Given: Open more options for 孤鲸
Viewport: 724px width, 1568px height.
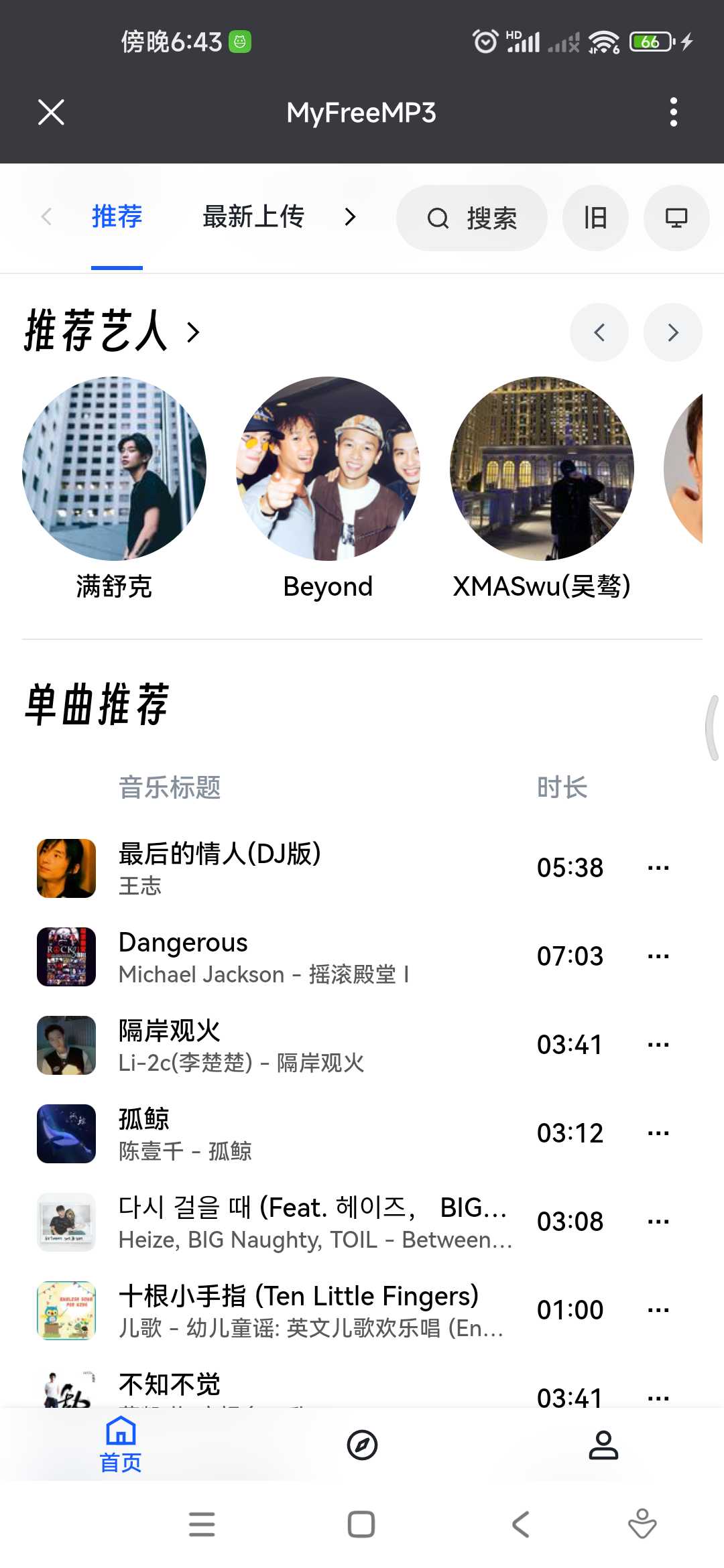Looking at the screenshot, I should (658, 1132).
